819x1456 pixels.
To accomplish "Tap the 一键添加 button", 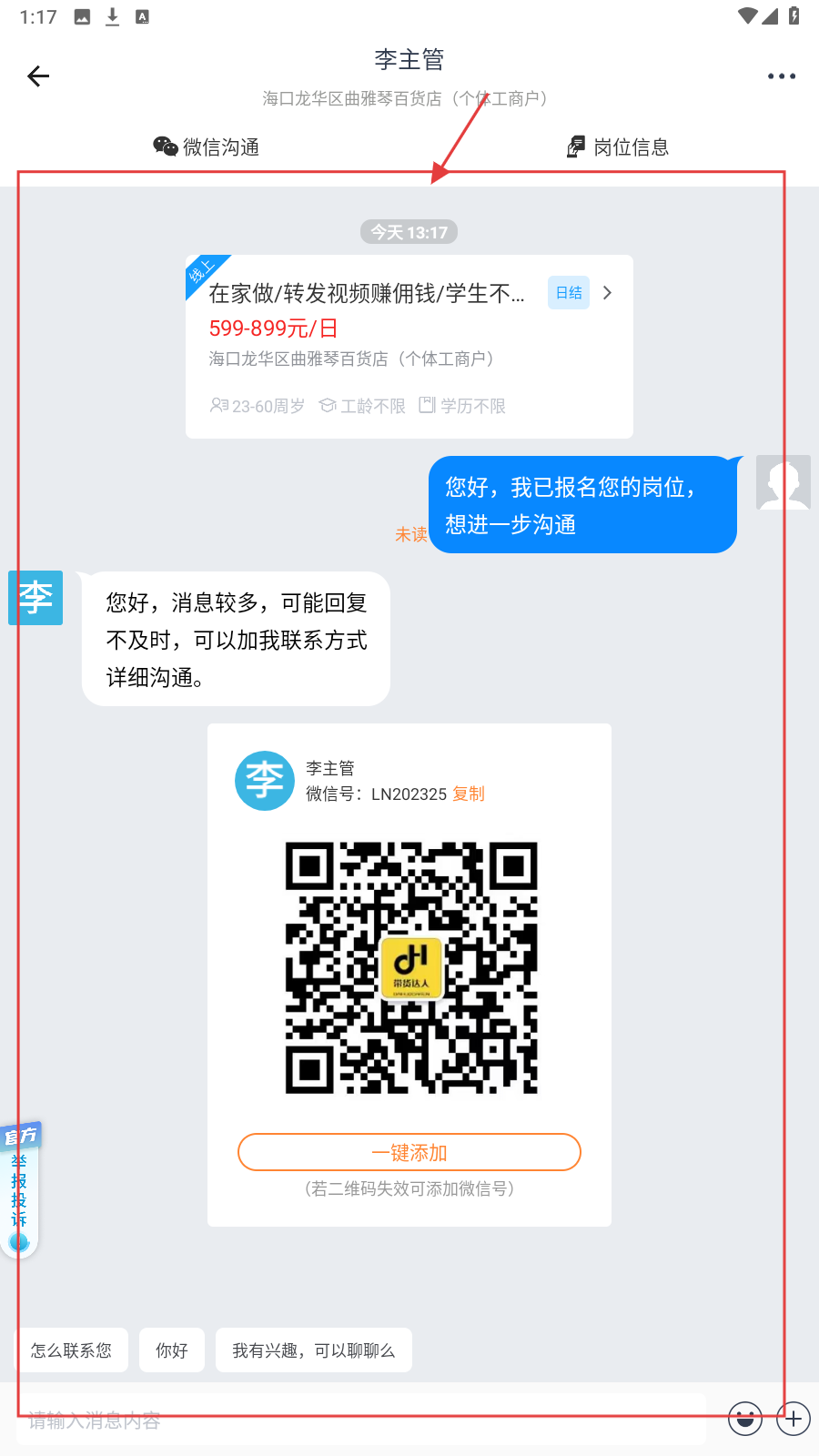I will pos(409,1152).
